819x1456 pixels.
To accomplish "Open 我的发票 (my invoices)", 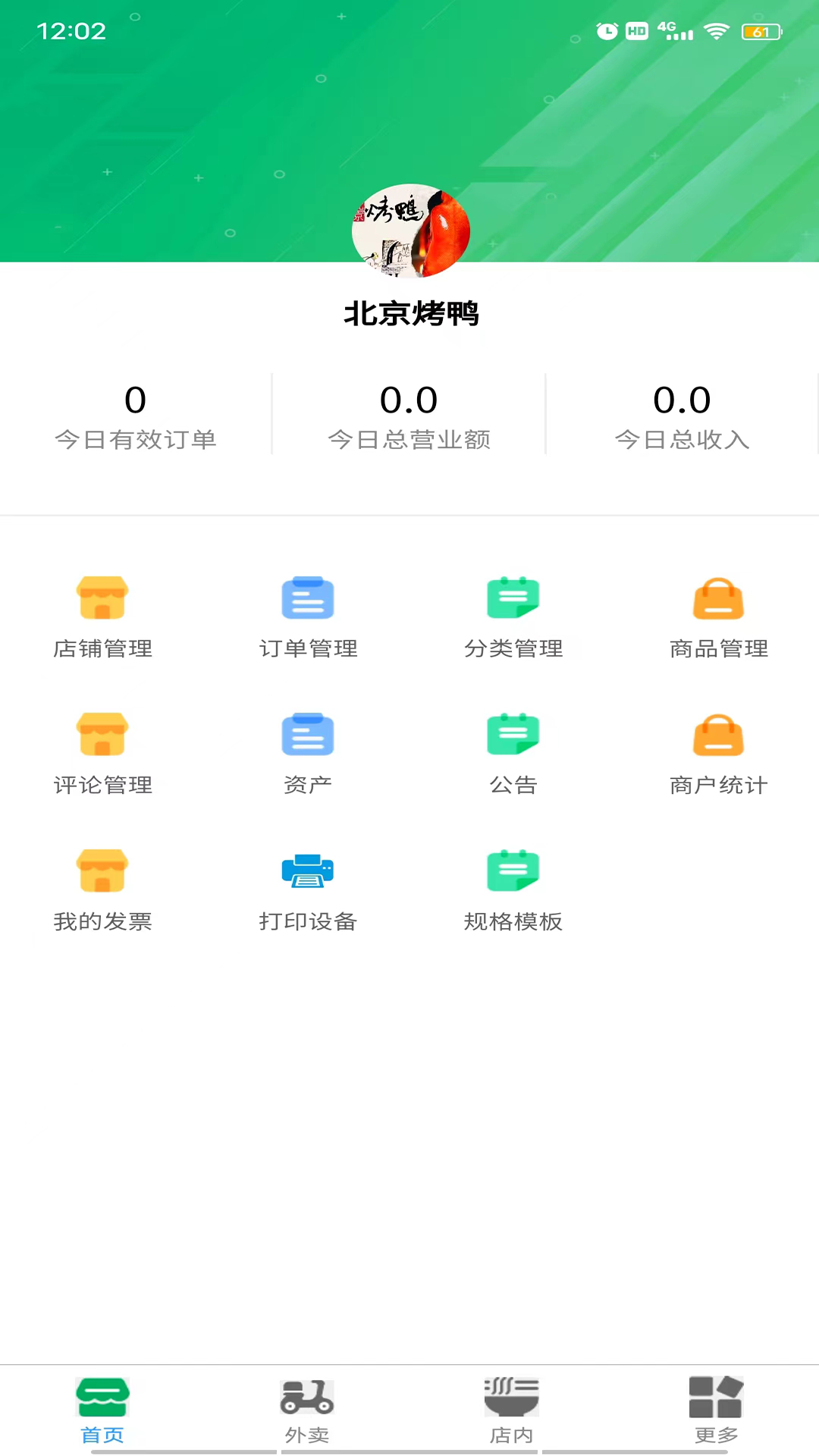I will [102, 889].
